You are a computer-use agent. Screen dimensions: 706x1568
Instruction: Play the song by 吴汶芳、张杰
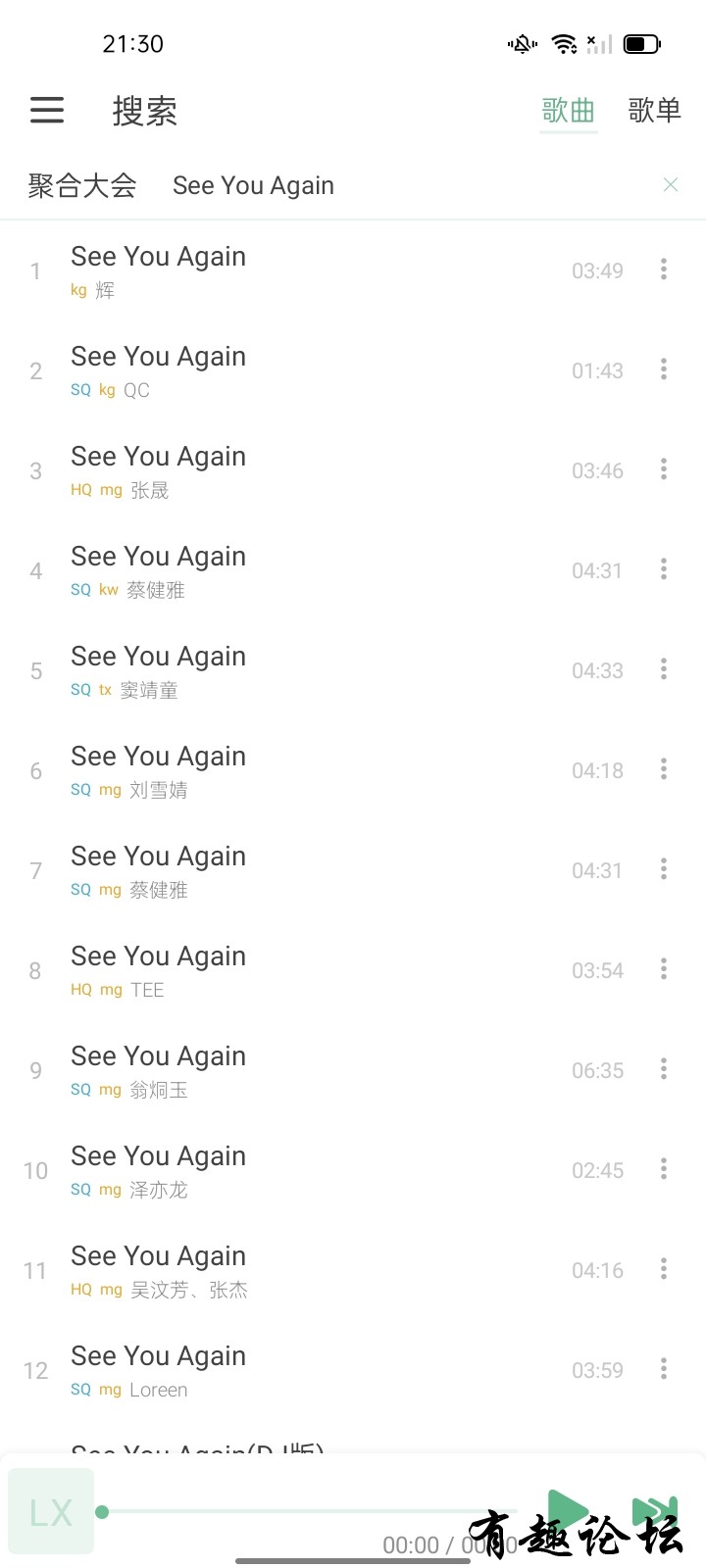click(x=294, y=1270)
